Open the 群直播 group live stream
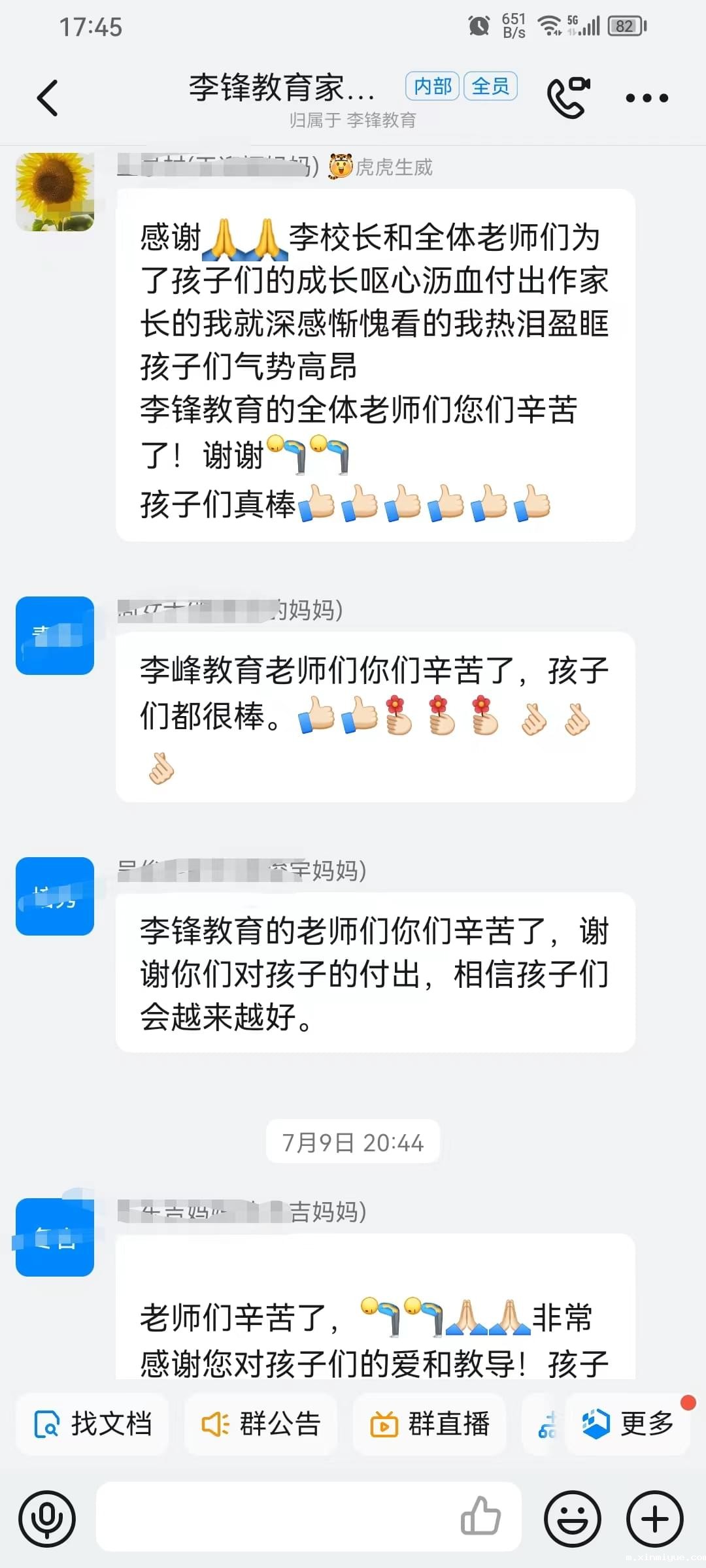The height and width of the screenshot is (1568, 706). coord(431,1424)
